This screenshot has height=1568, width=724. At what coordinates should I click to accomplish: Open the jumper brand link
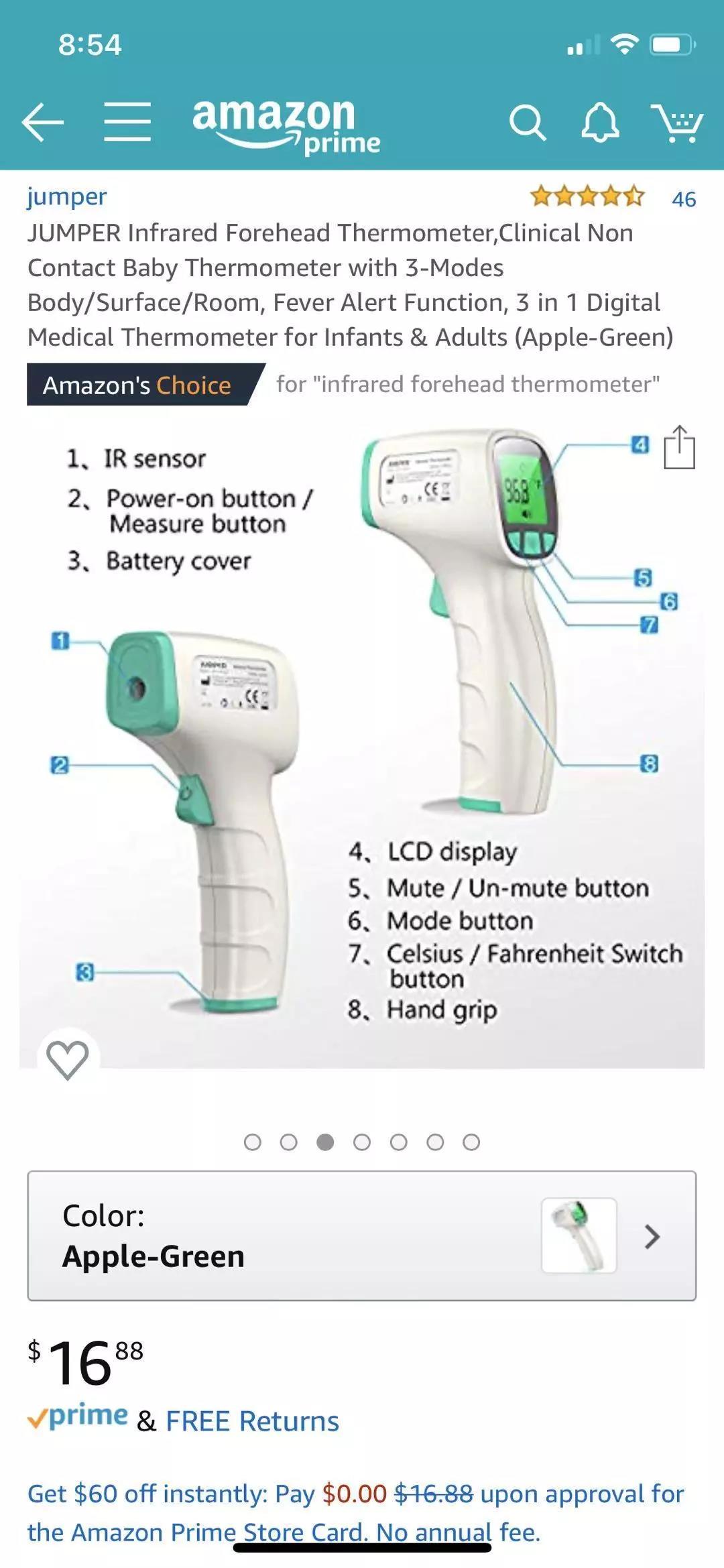66,196
